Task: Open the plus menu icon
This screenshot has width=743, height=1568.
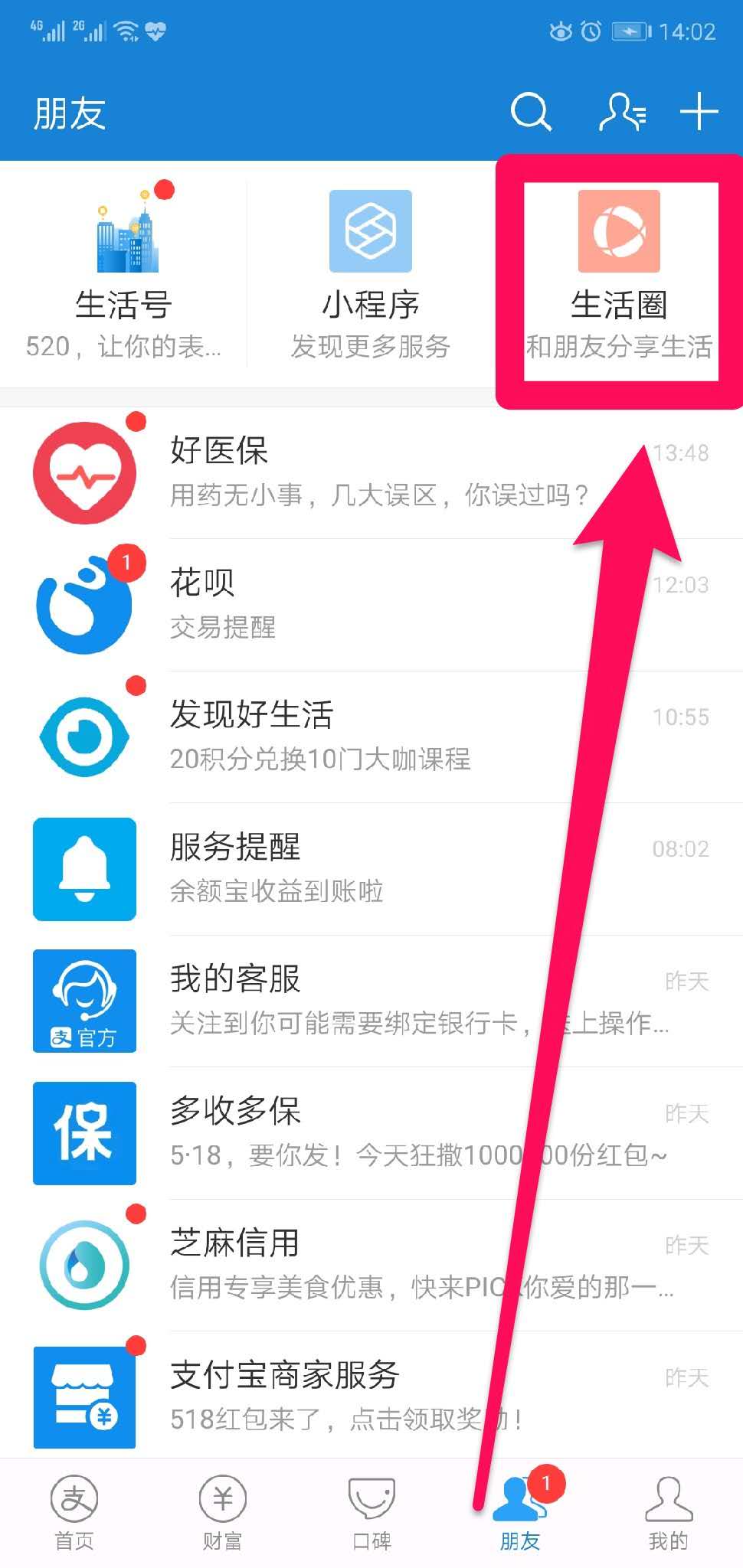Action: [x=699, y=112]
